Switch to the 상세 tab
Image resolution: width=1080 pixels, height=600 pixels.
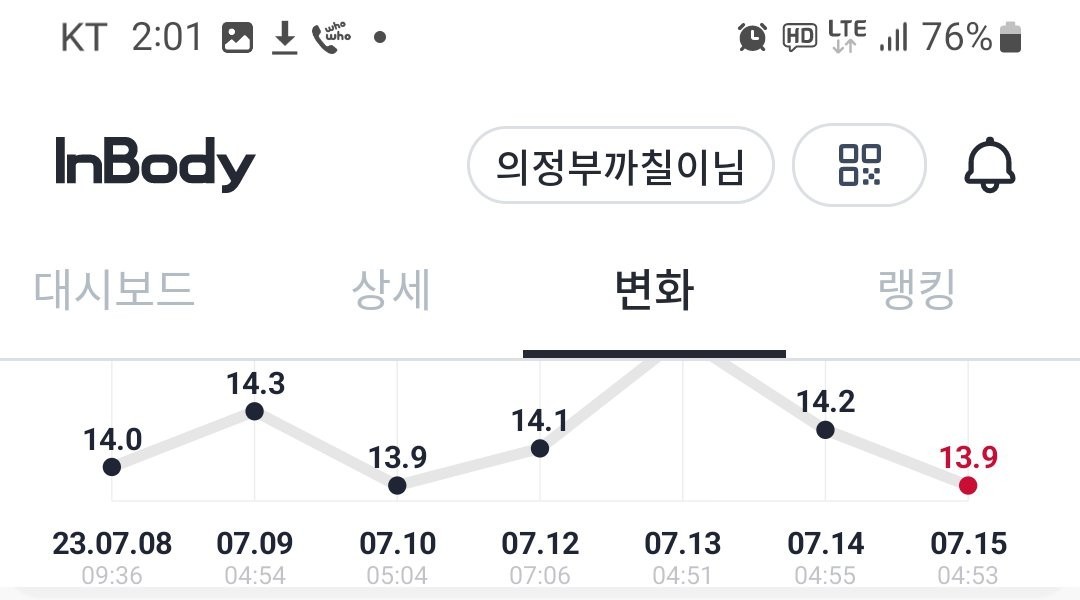[x=391, y=290]
